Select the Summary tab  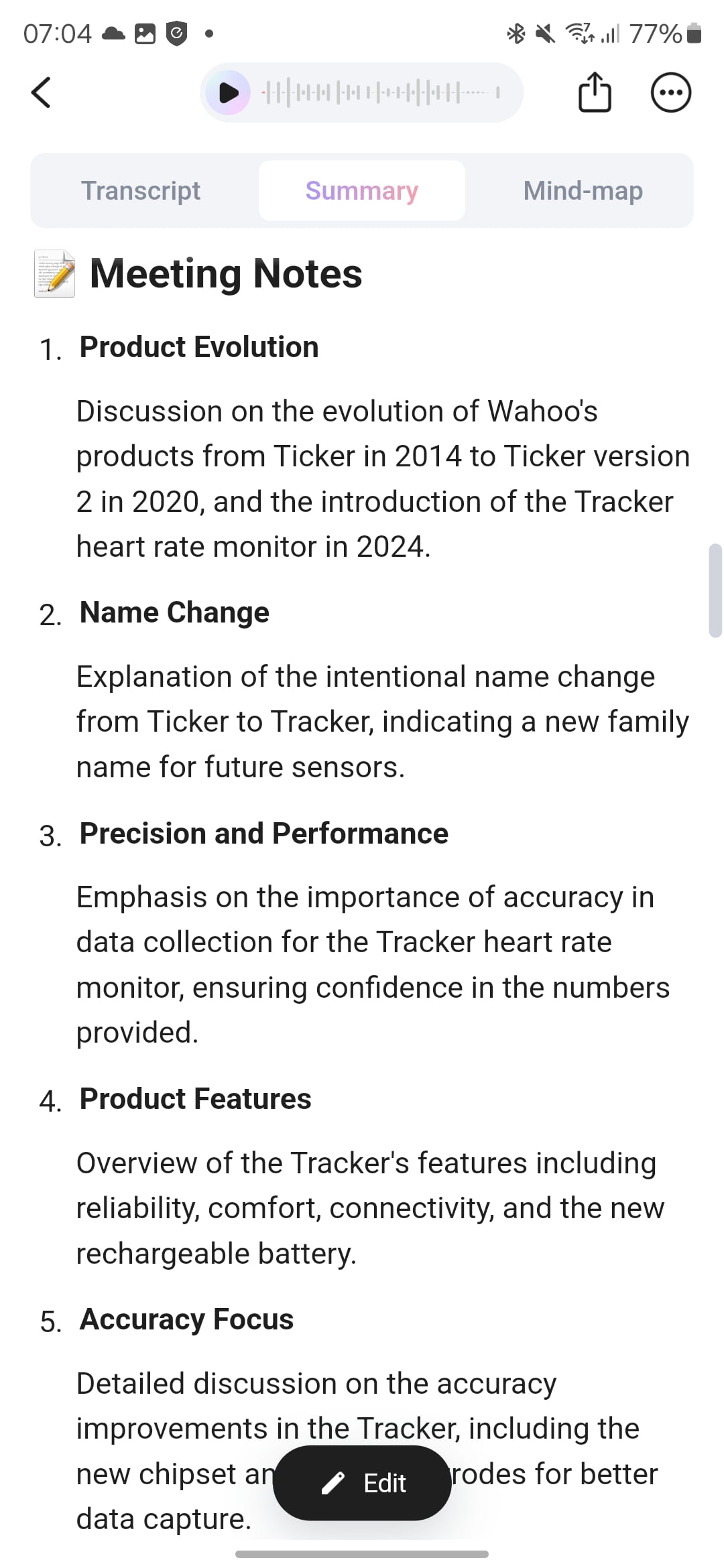(x=362, y=191)
